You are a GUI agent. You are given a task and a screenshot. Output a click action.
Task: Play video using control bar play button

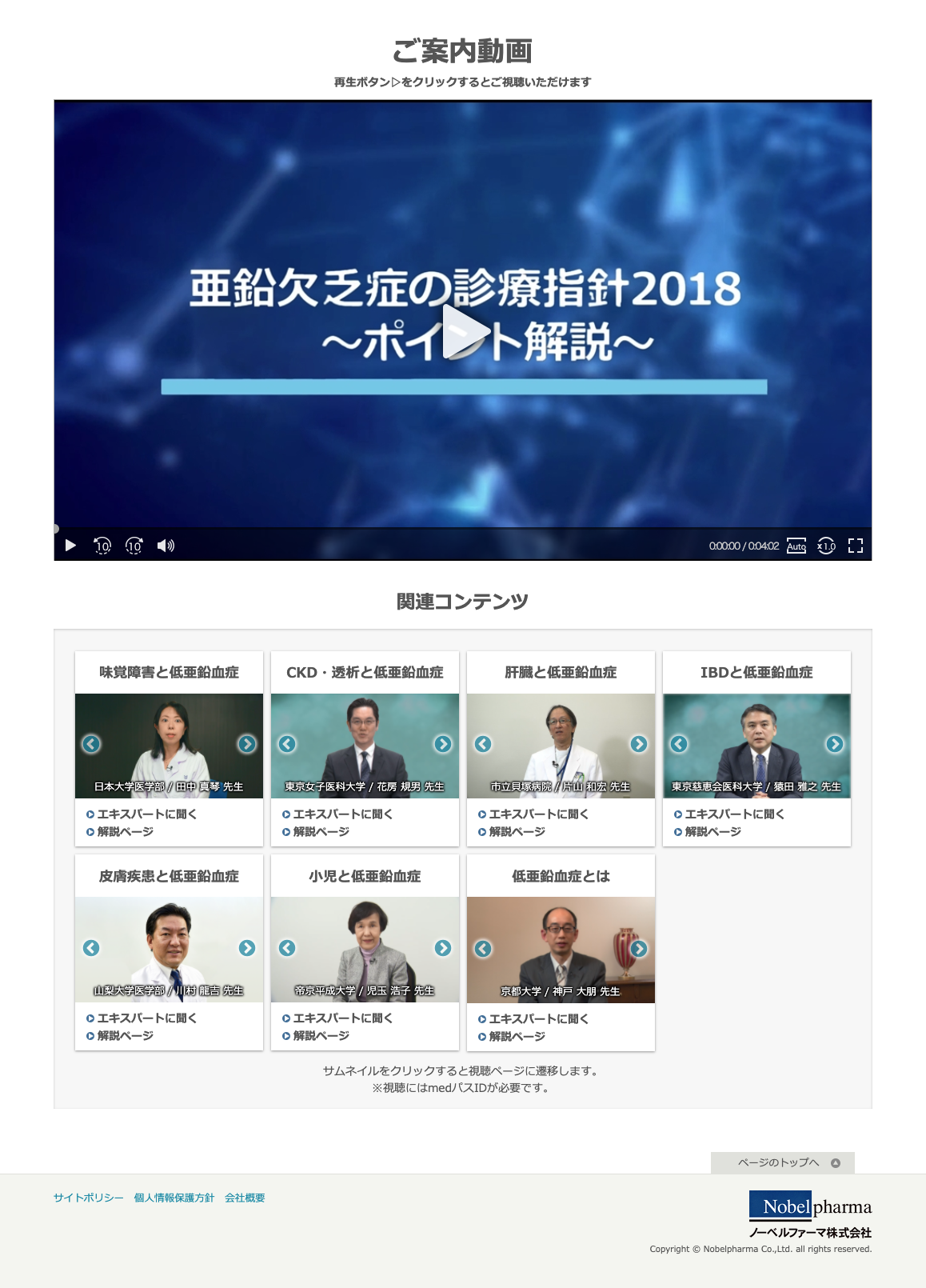70,546
